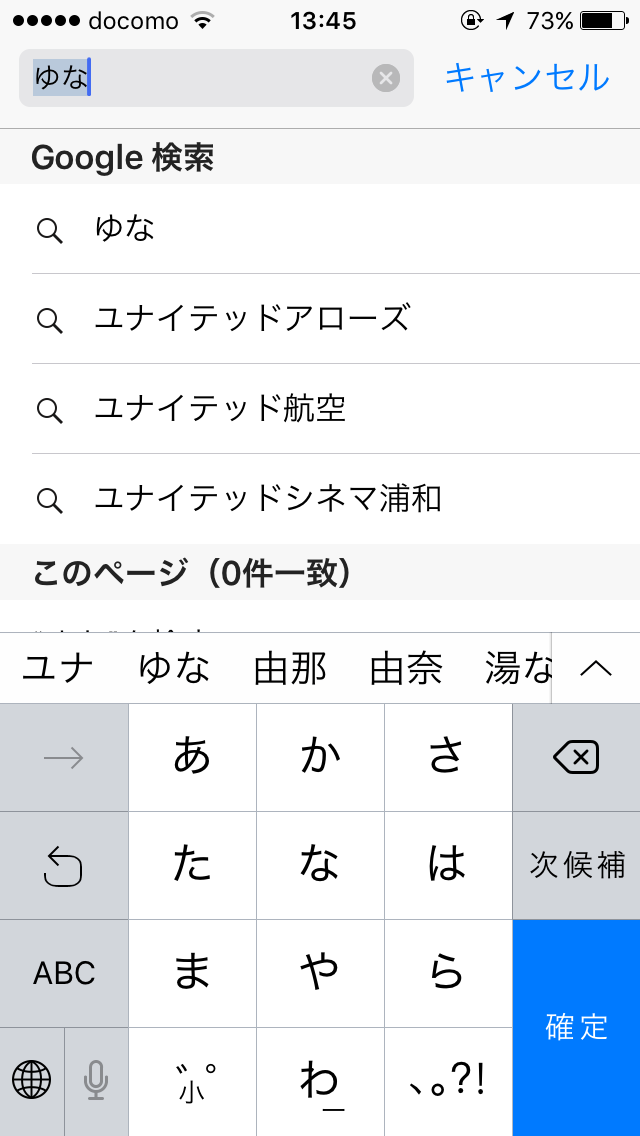Switch keyboard to ABC
640x1136 pixels.
64,974
